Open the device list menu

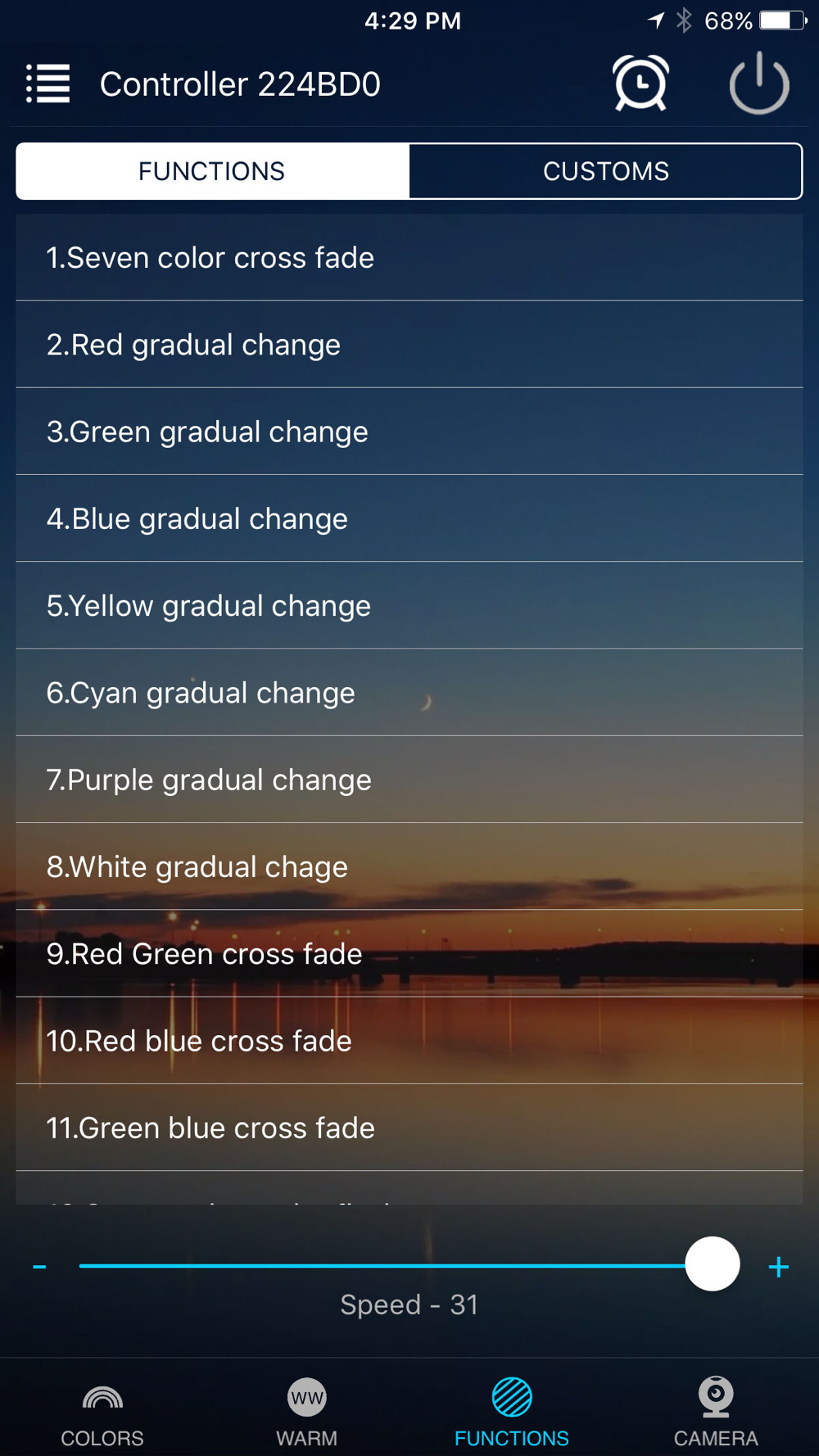tap(48, 84)
